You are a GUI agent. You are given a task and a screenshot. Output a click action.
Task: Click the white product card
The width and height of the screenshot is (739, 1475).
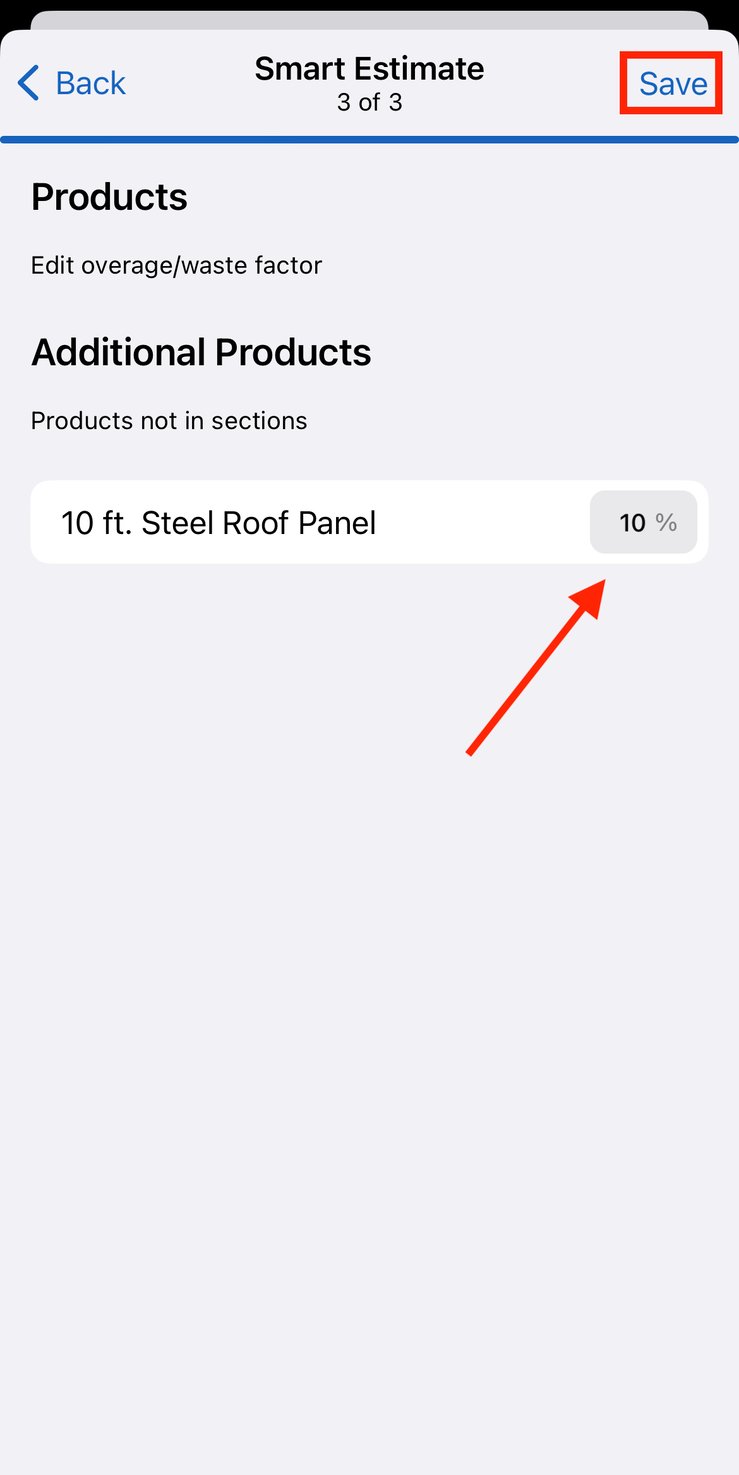click(300, 521)
